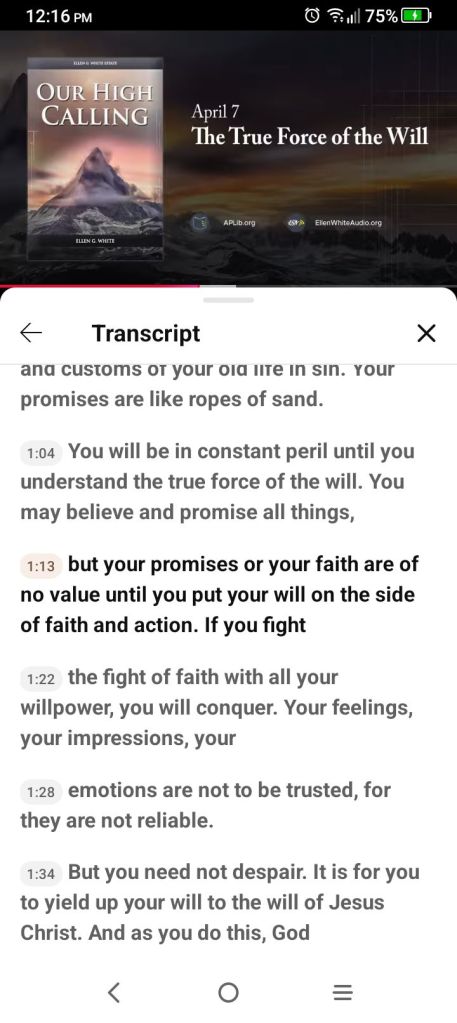Tap the system home button
The width and height of the screenshot is (457, 1023).
pos(228,992)
